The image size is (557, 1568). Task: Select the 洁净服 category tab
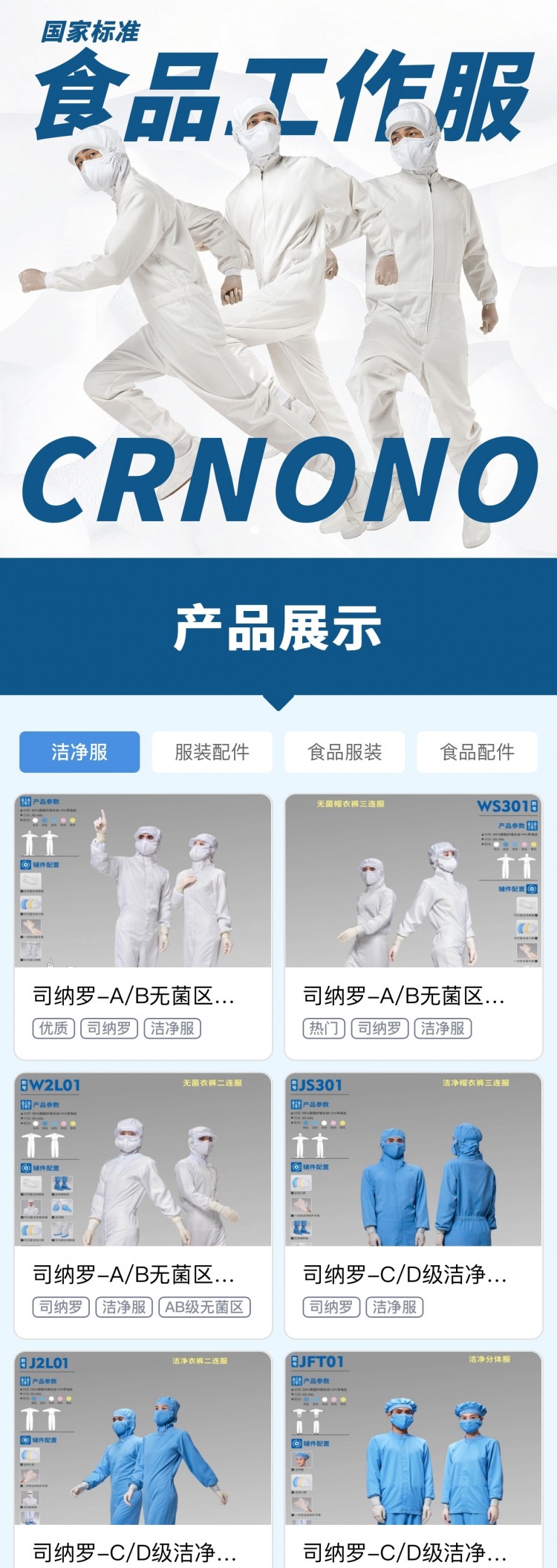[x=79, y=752]
